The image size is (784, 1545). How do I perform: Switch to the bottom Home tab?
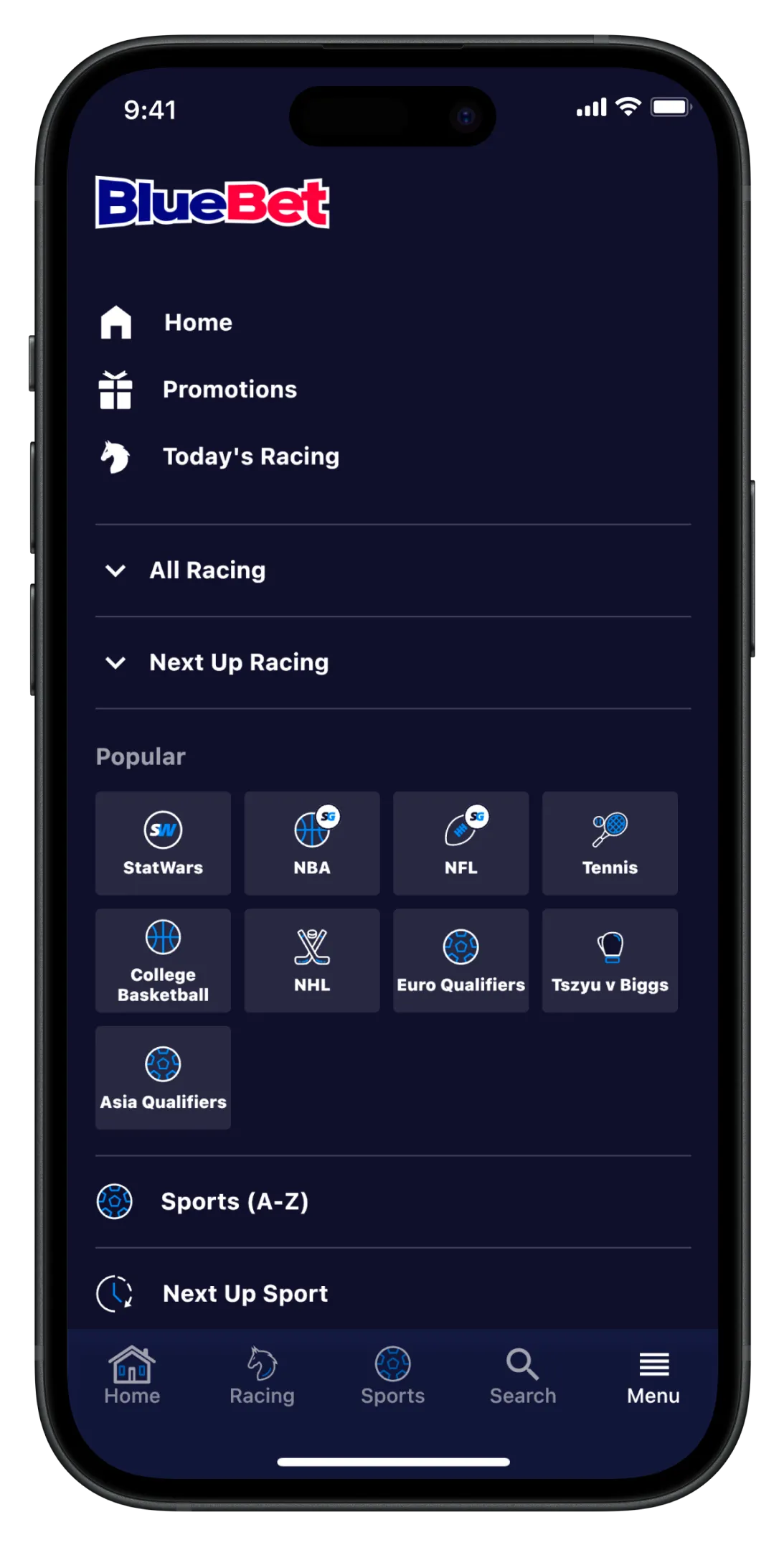(x=132, y=1376)
